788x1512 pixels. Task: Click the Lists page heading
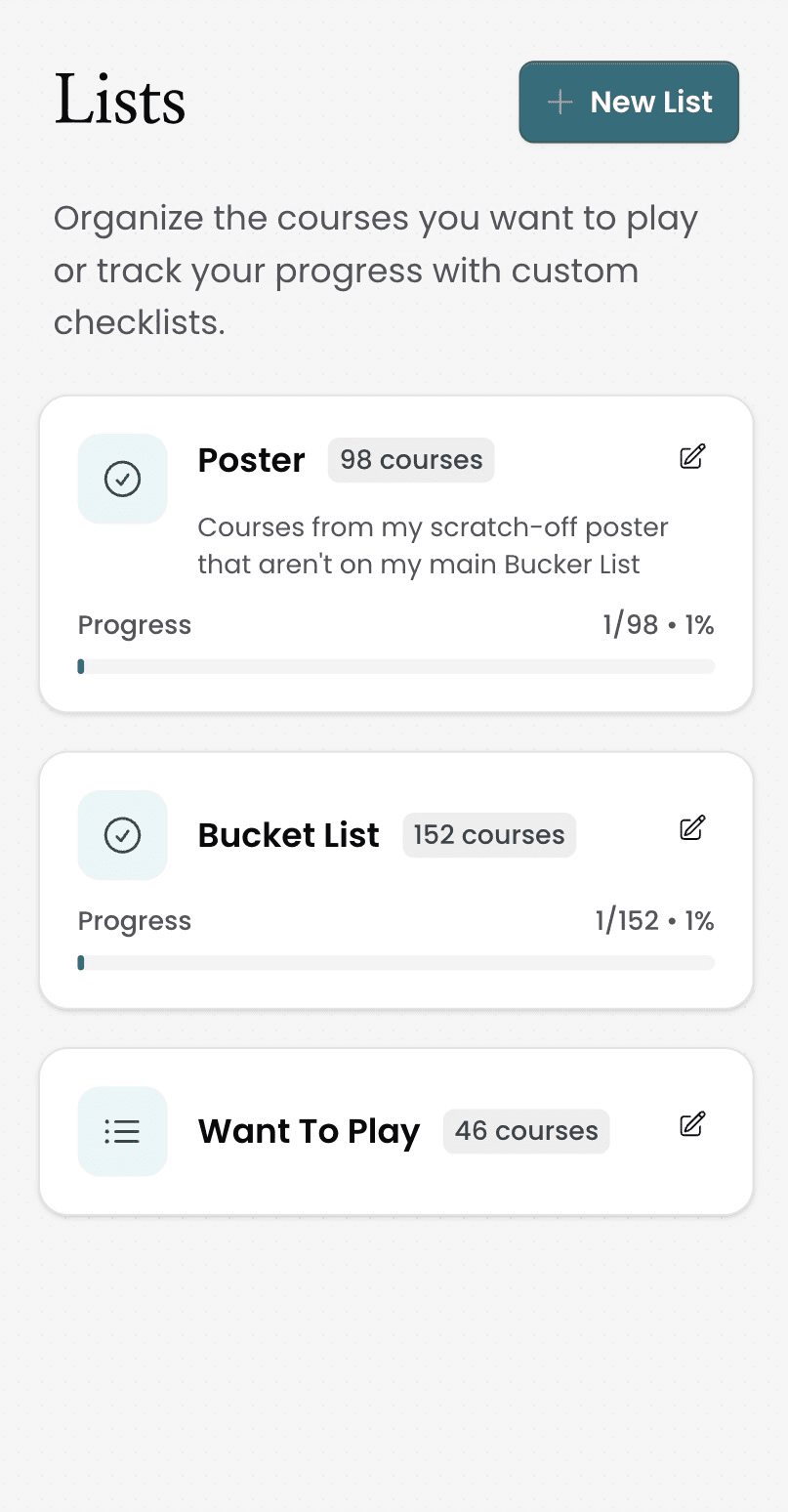point(119,98)
